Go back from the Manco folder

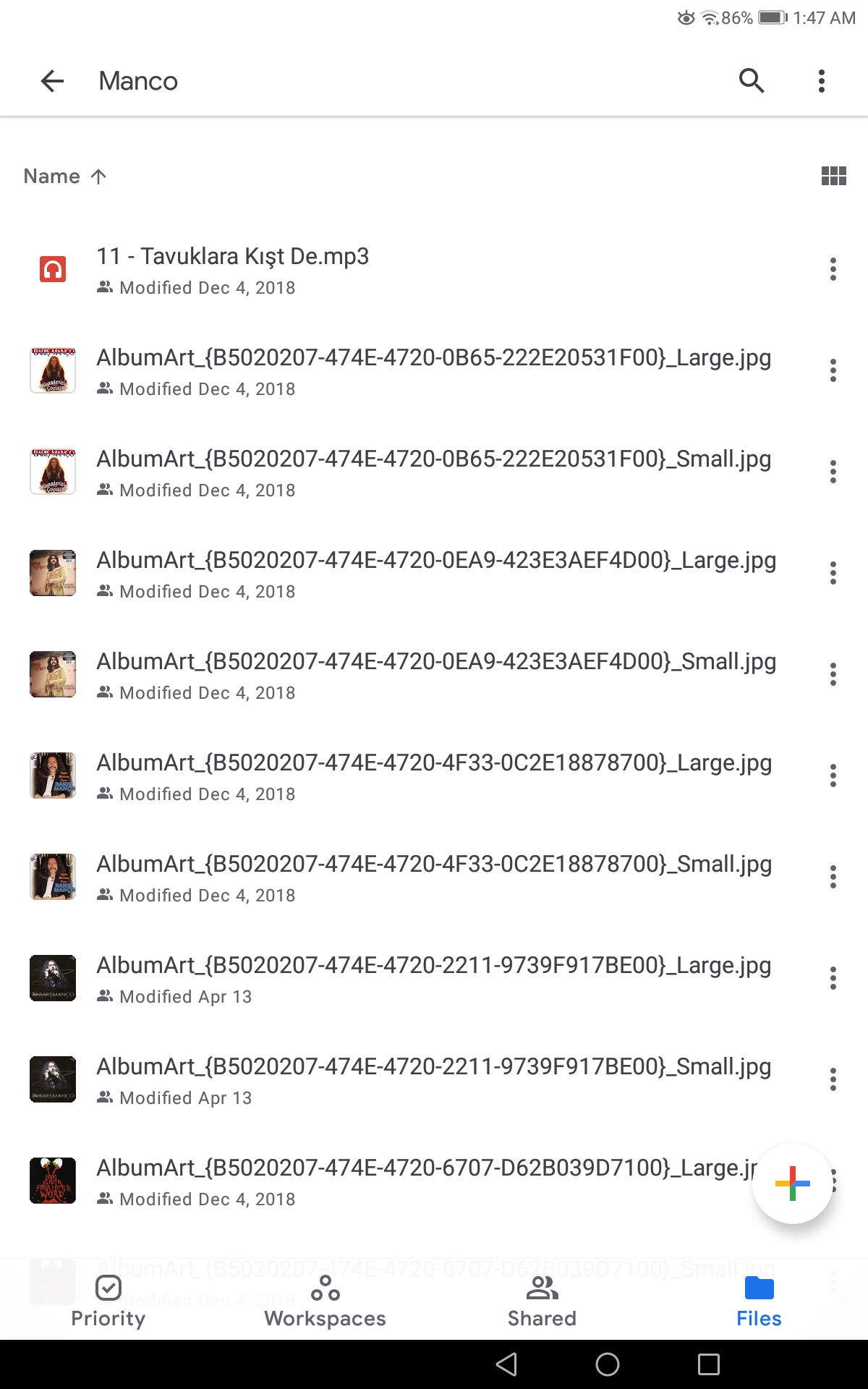52,81
